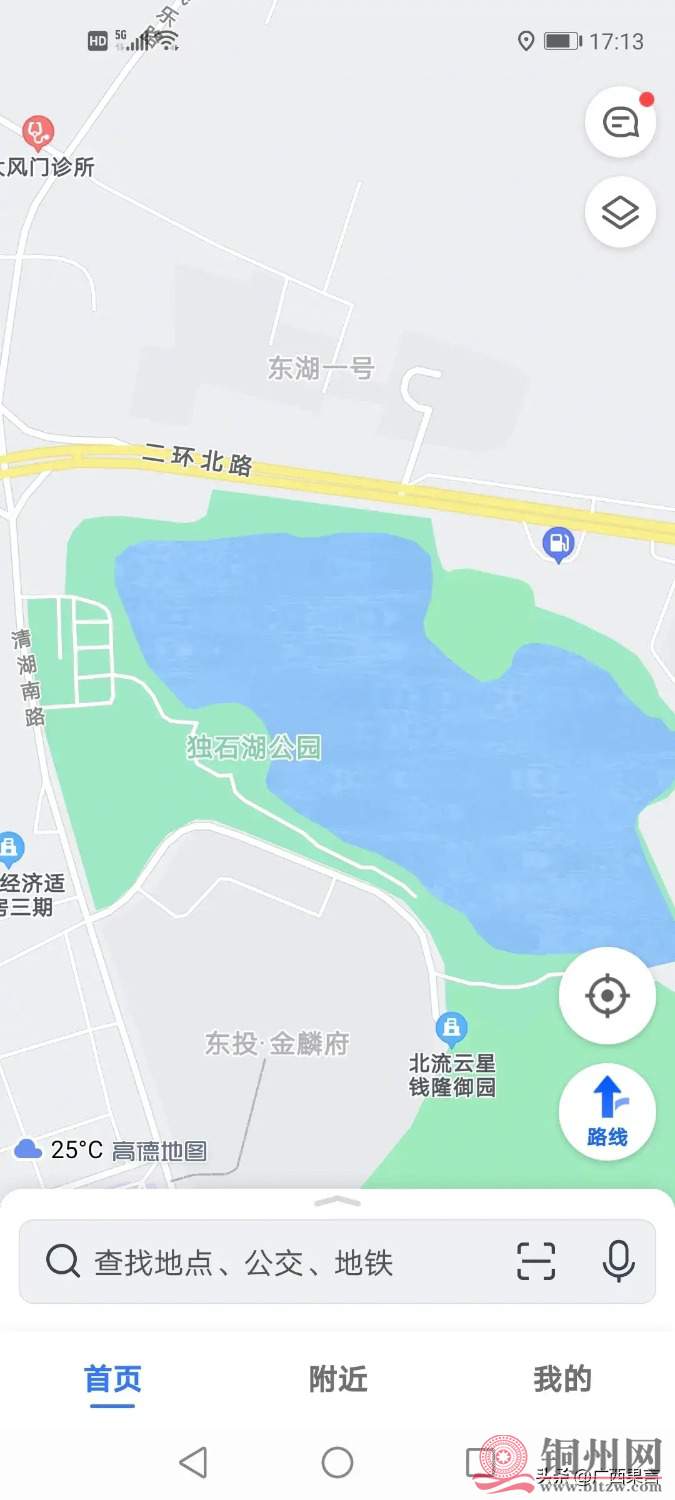Image resolution: width=675 pixels, height=1500 pixels.
Task: Switch to the 首页 tab
Action: pos(112,1380)
